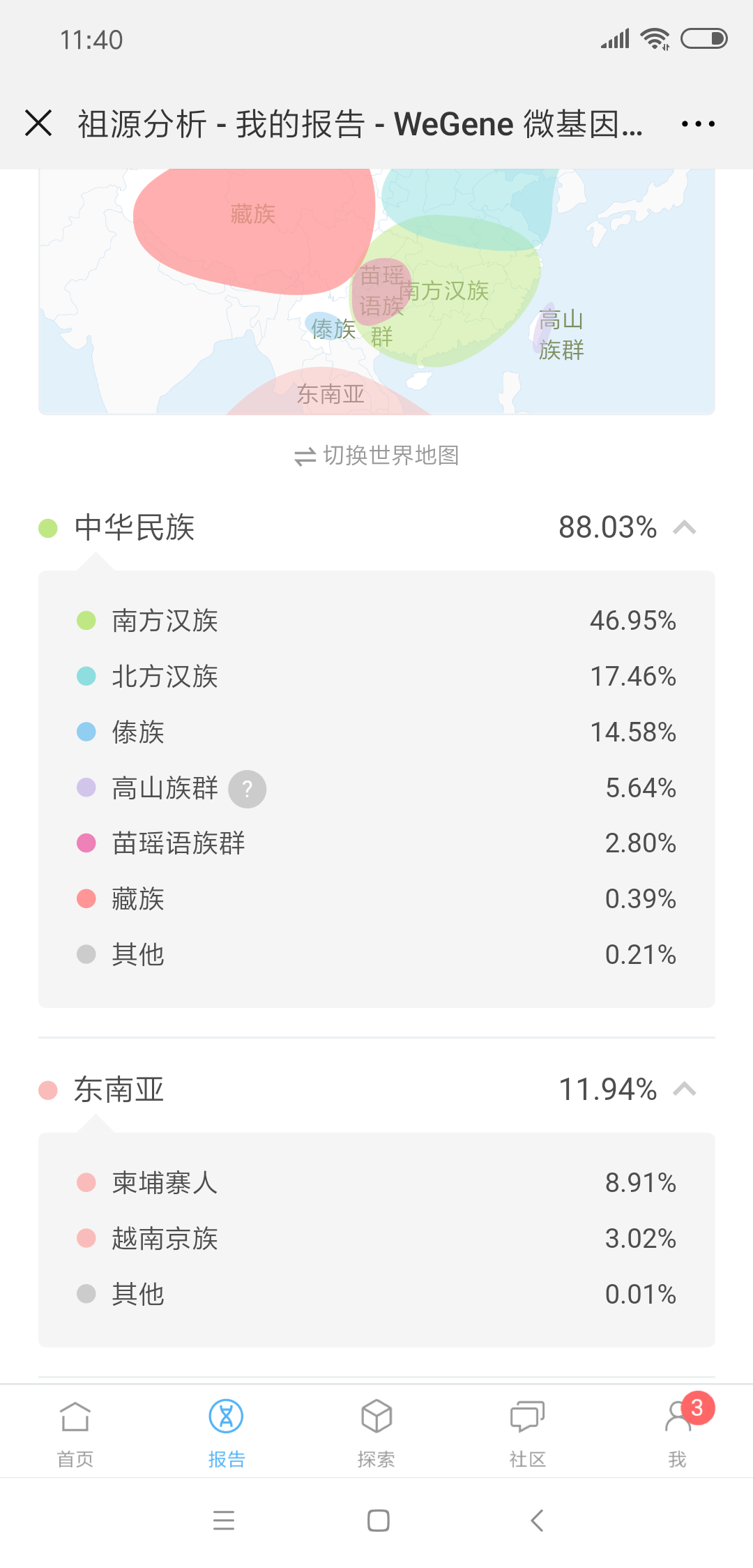
Task: Switch to the world map view
Action: [x=376, y=455]
